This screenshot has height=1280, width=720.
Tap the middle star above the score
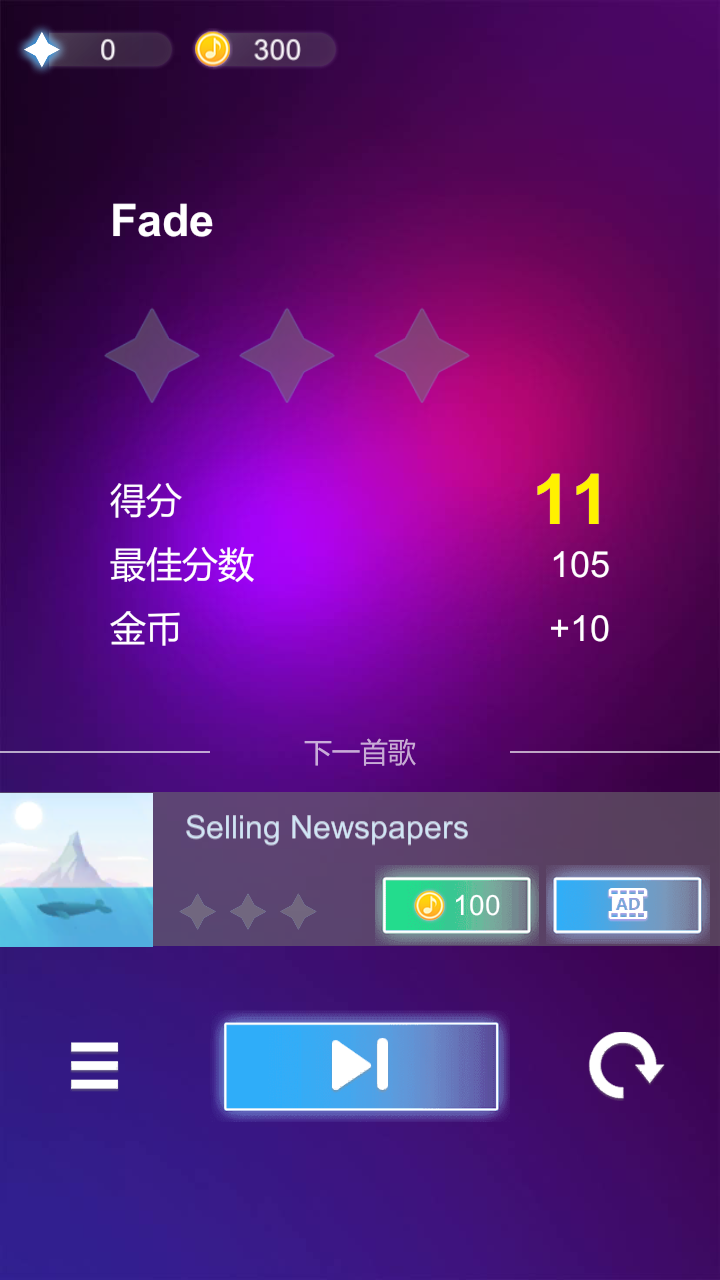(x=287, y=355)
